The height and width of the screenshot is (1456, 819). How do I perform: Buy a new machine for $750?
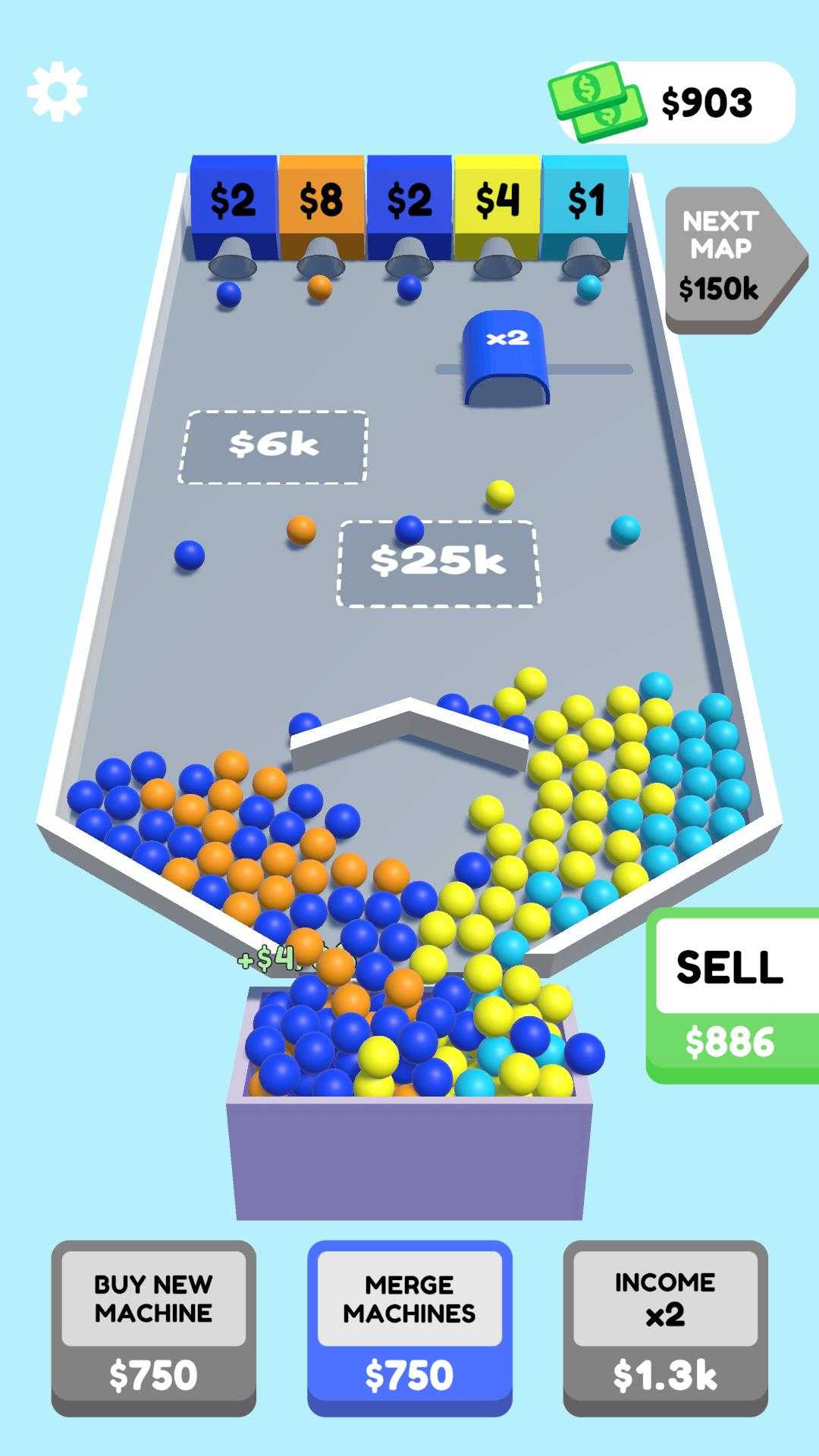[154, 1327]
